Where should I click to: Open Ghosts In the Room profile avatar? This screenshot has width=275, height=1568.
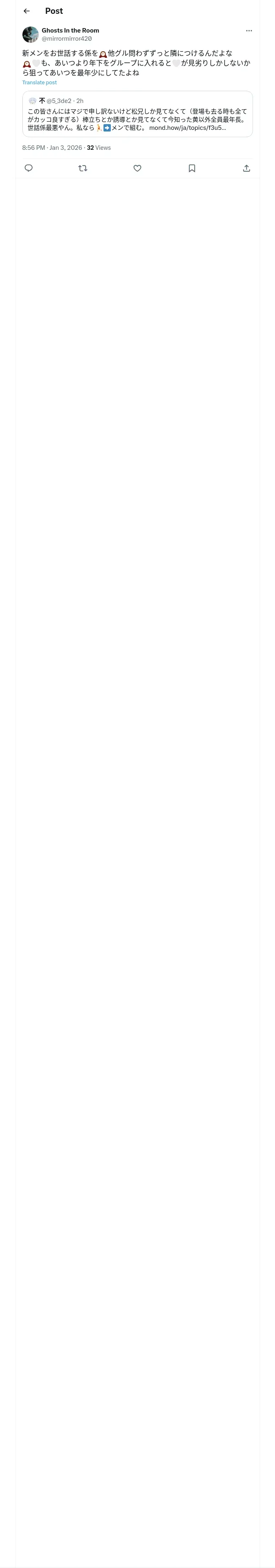[31, 35]
